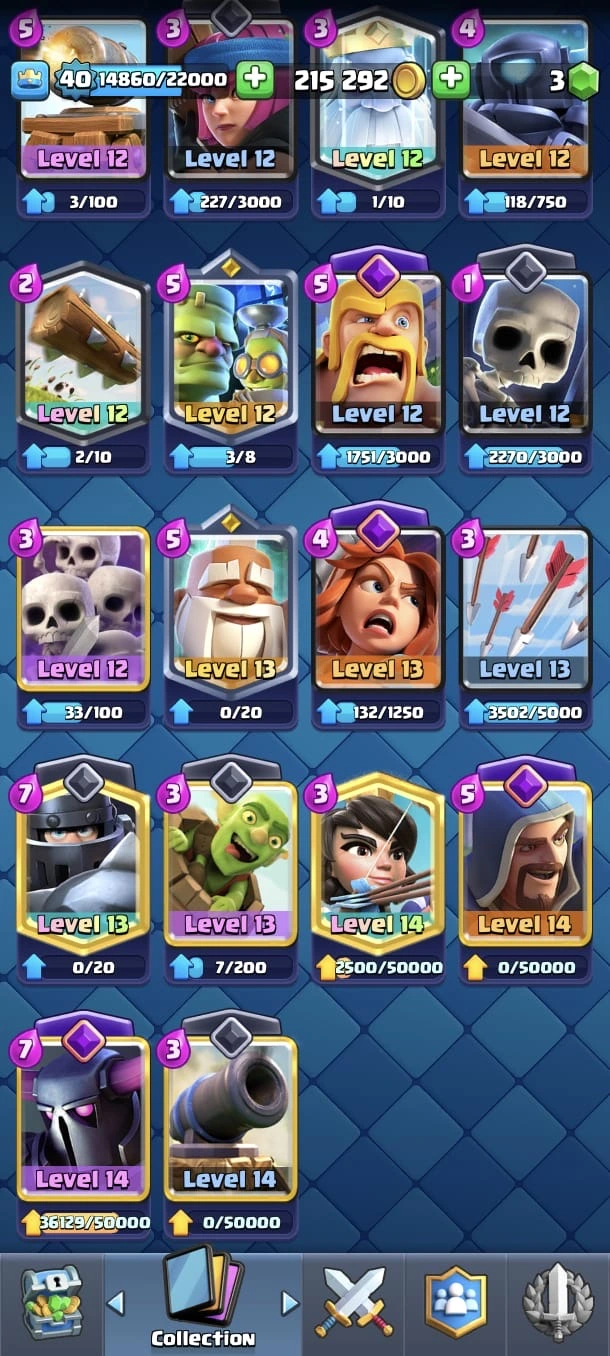Screen dimensions: 610x1356
Task: Switch to the Shop chest tab
Action: 50,1303
